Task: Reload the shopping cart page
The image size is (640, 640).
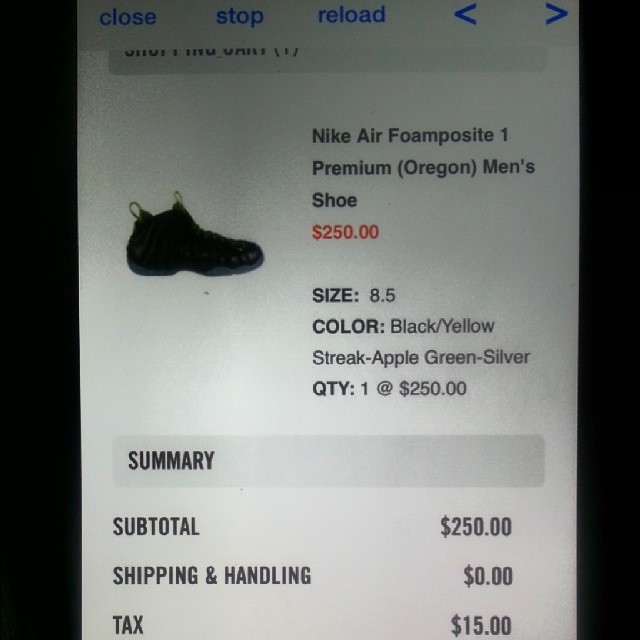Action: coord(351,15)
